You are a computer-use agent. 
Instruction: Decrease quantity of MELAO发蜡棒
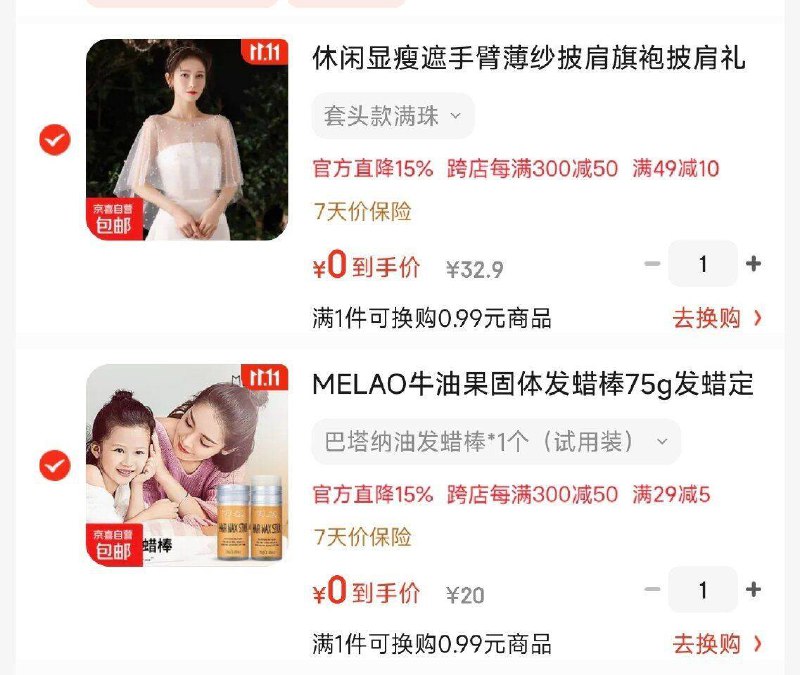tap(653, 589)
